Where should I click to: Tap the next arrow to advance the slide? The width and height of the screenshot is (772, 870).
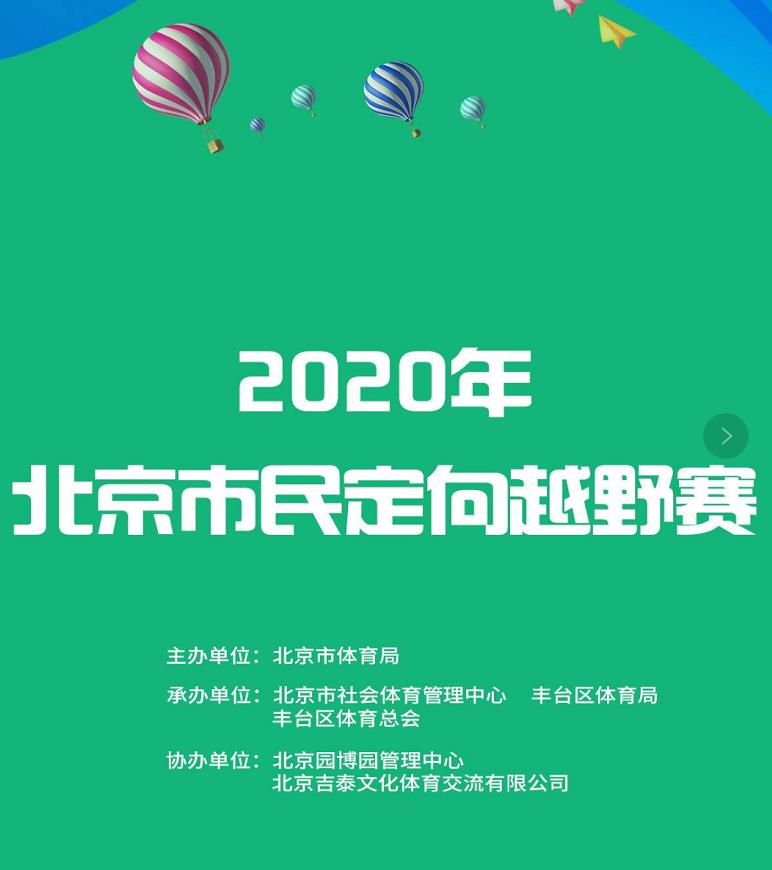(x=726, y=436)
